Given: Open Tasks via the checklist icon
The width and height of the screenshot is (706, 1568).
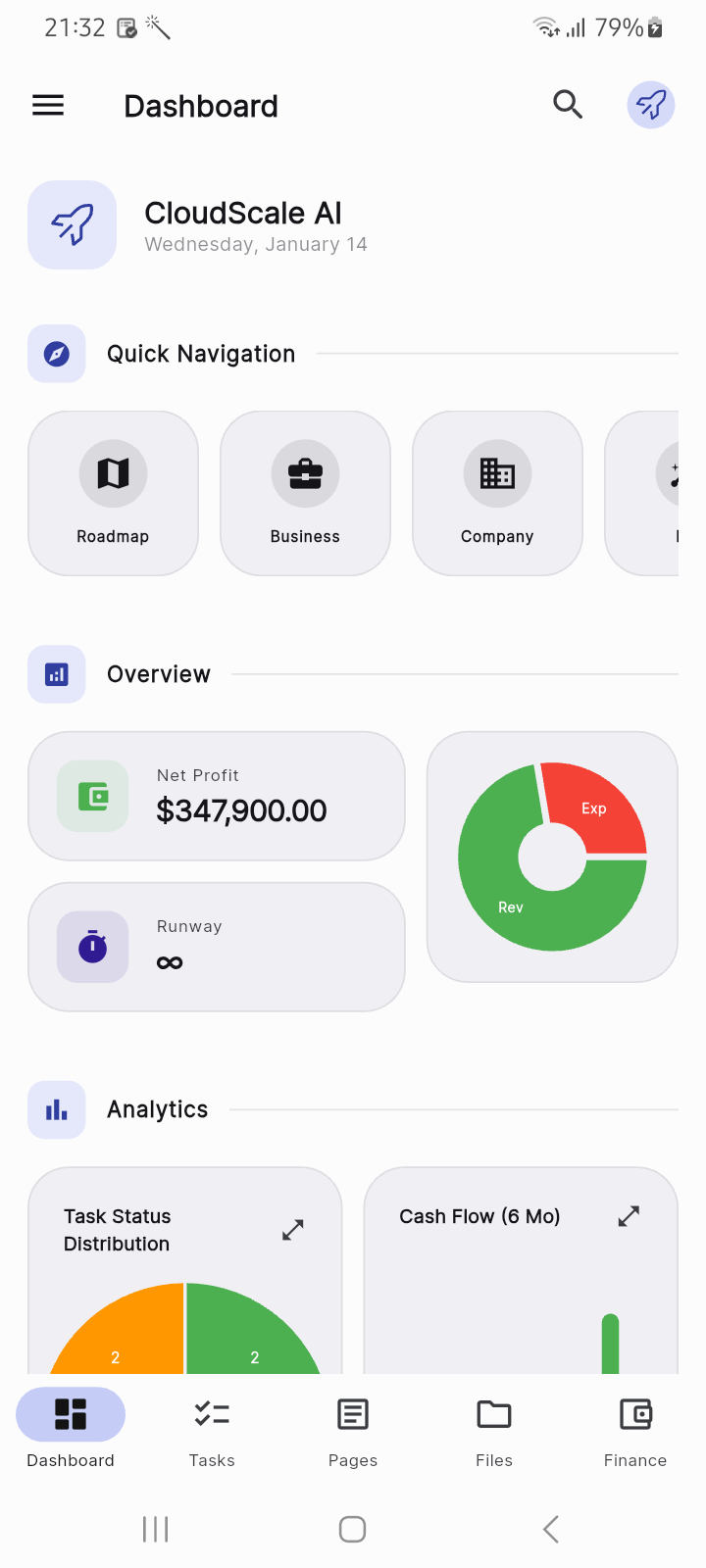Looking at the screenshot, I should click(x=211, y=1414).
